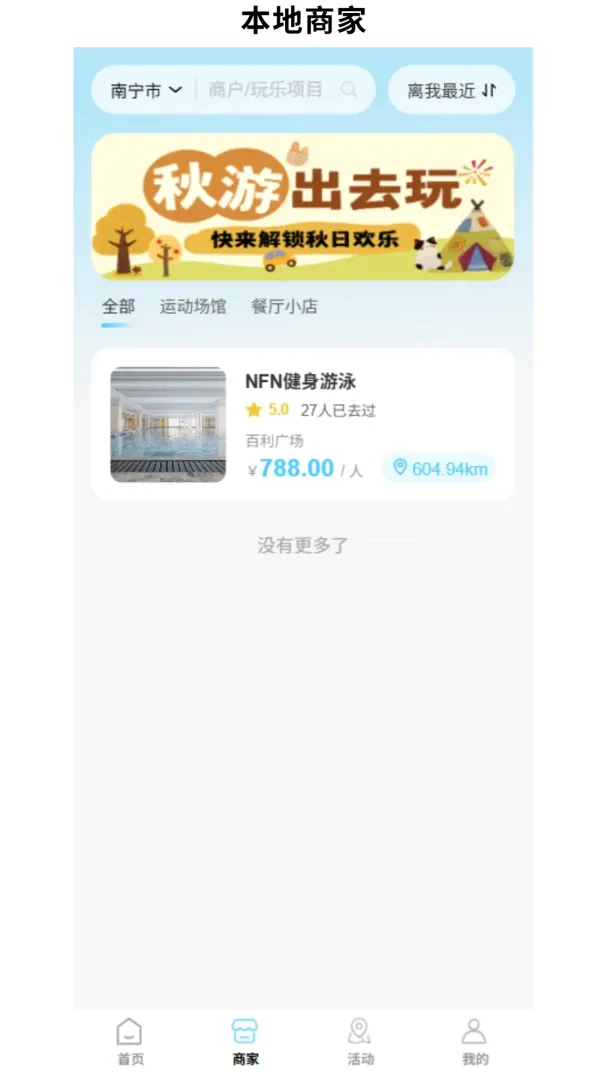Open the NFN健身游泳 merchant card
The height and width of the screenshot is (1080, 607).
(x=302, y=424)
